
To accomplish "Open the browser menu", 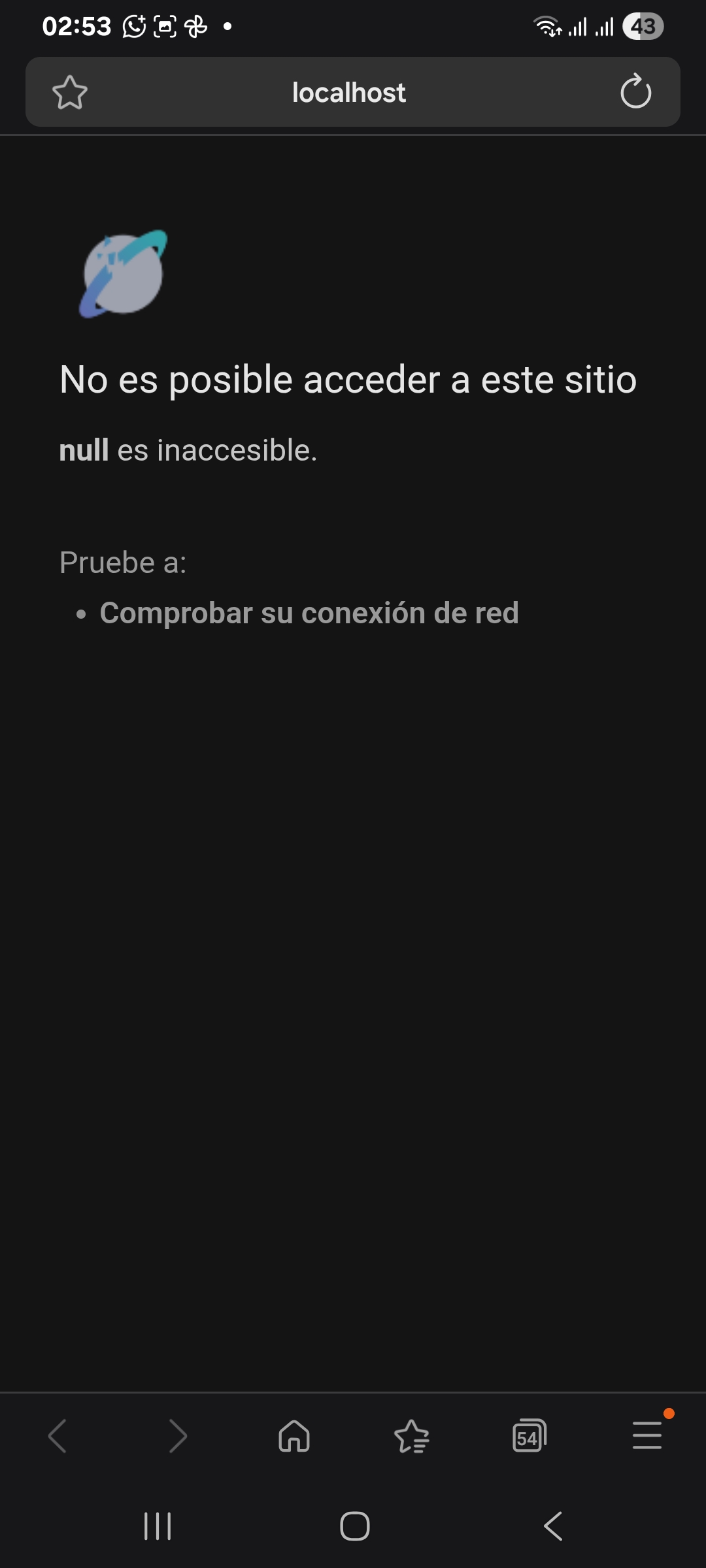I will [647, 1437].
